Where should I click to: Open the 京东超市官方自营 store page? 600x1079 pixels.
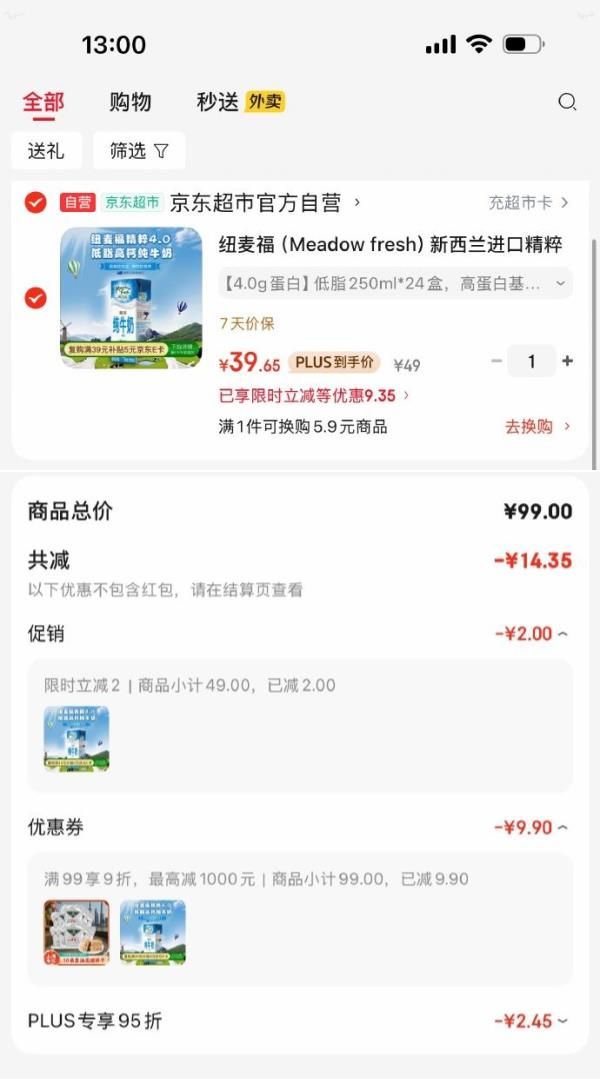256,203
